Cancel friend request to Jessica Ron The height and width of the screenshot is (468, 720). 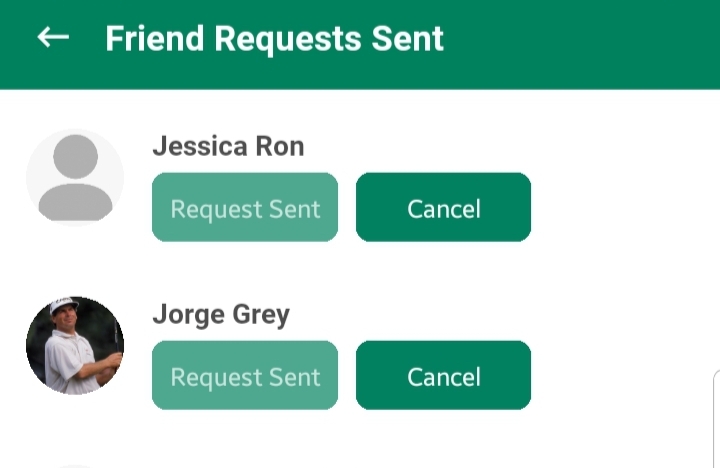pos(443,208)
